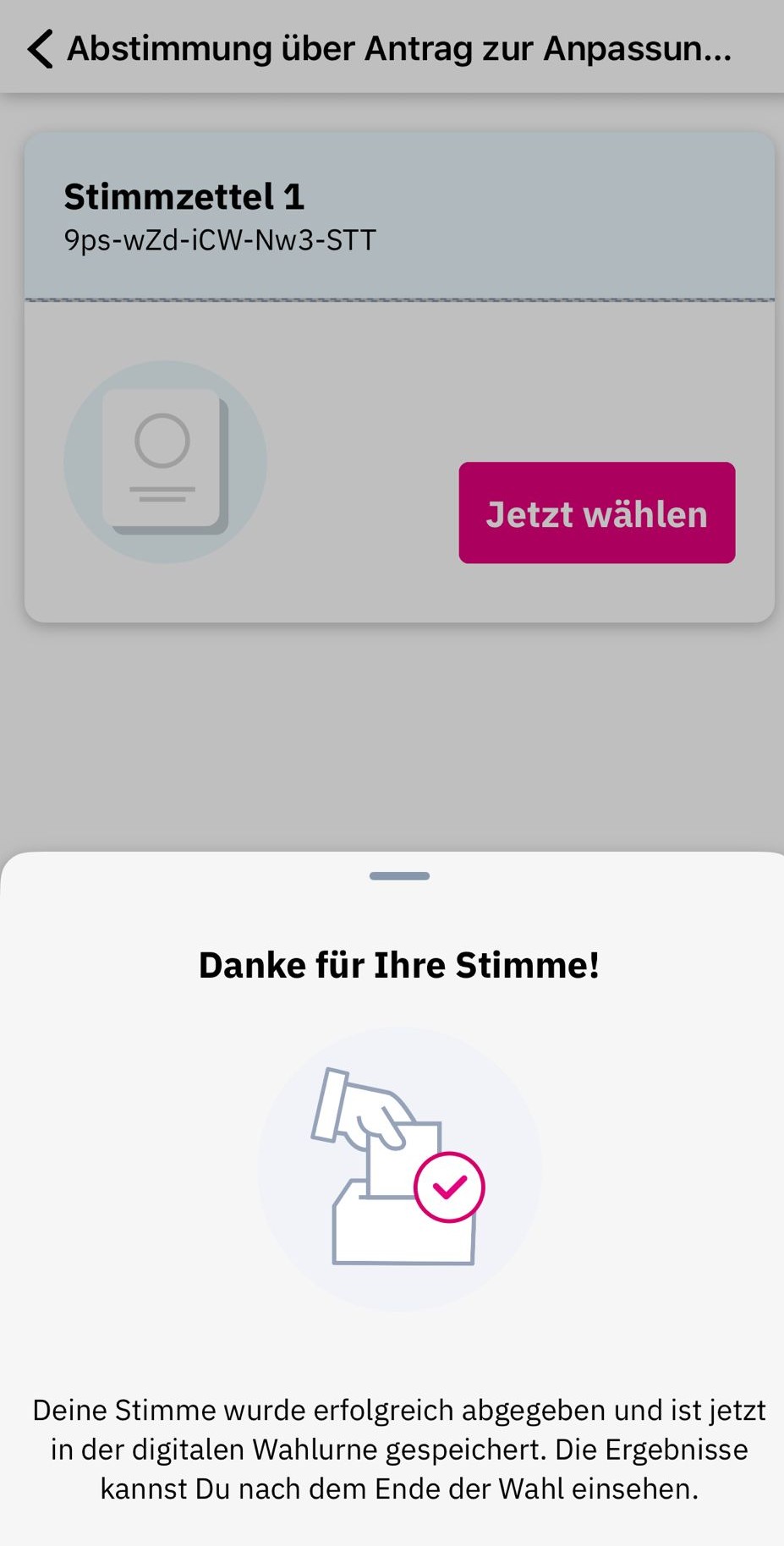This screenshot has width=784, height=1546.
Task: Click the back arrow in the header
Action: click(40, 47)
